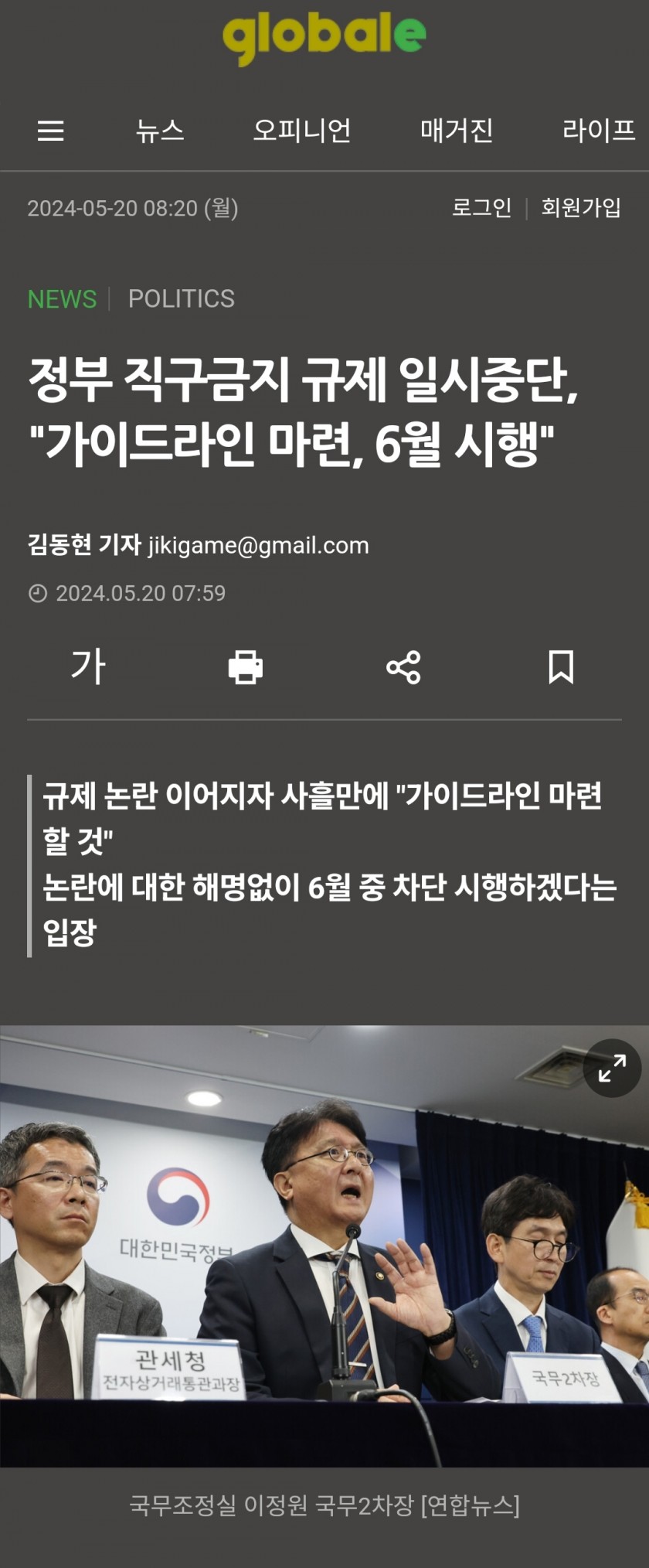
Task: Switch to the 뉴스 tab
Action: click(160, 130)
